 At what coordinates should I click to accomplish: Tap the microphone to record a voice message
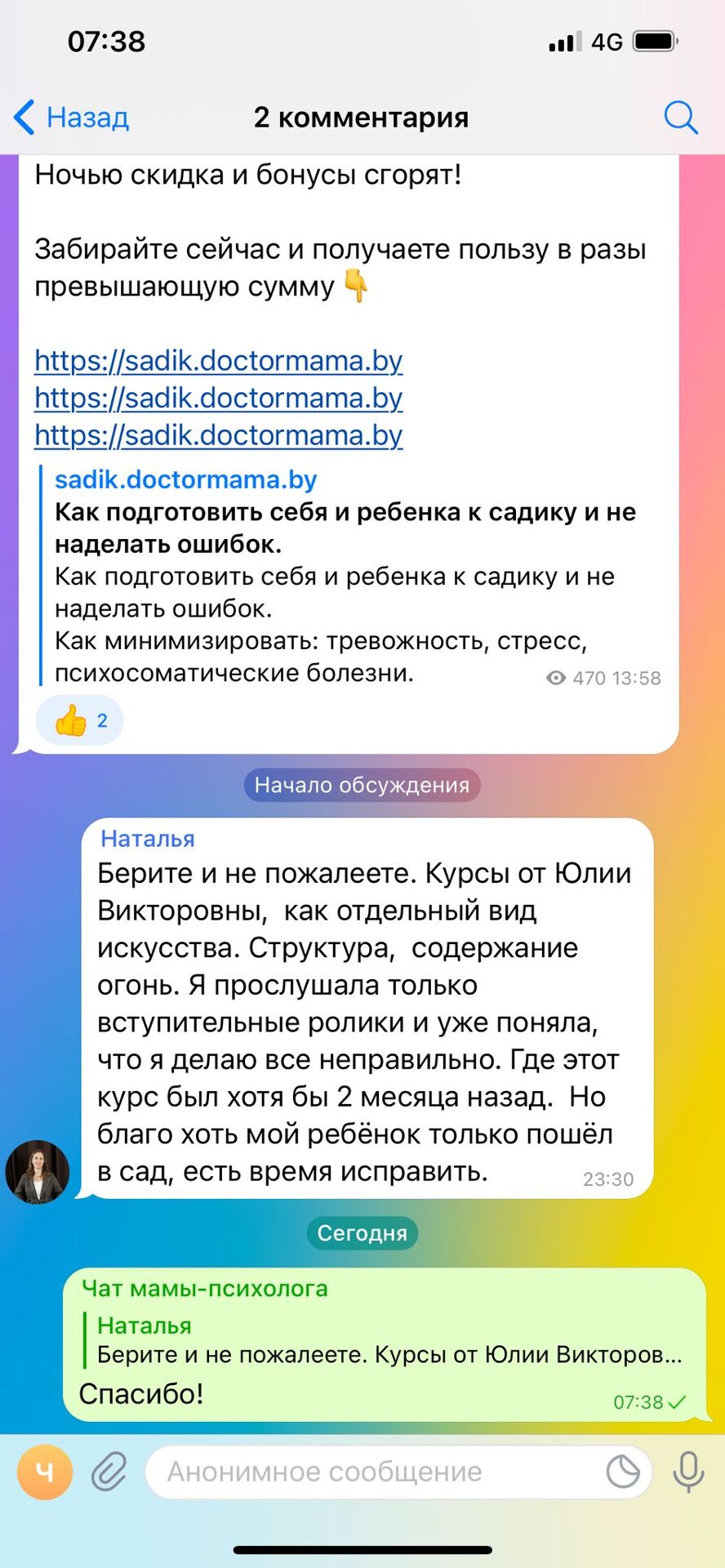tap(687, 1472)
